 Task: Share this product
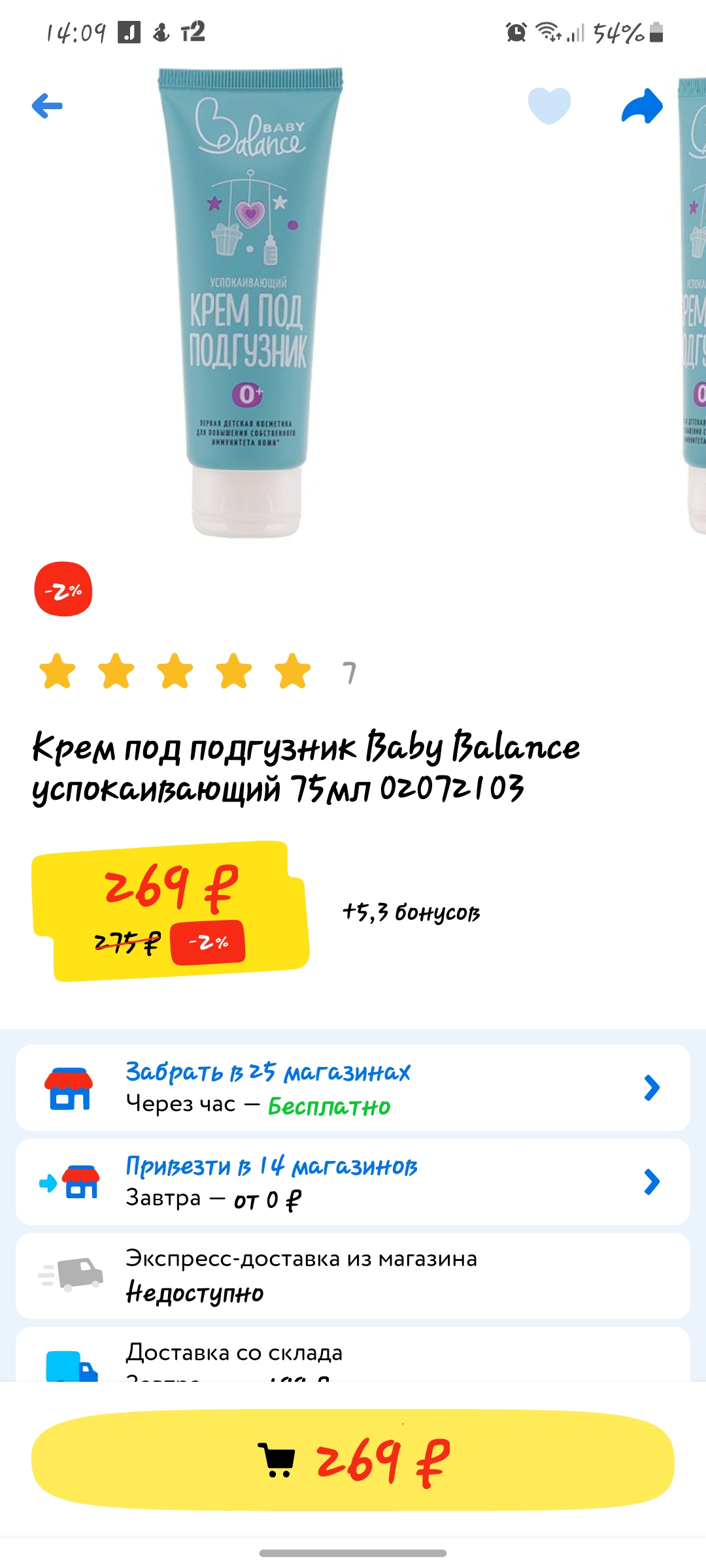pyautogui.click(x=642, y=106)
